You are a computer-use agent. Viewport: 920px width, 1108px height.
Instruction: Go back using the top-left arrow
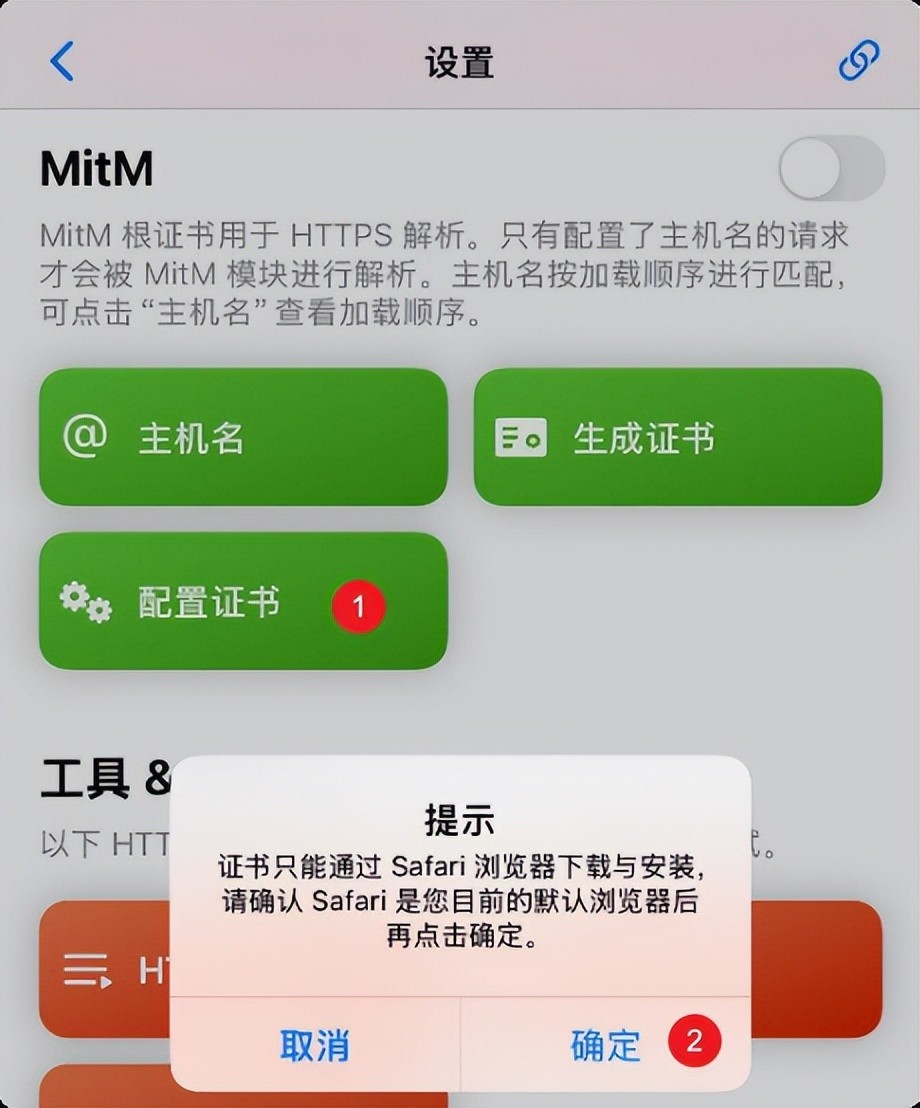62,62
